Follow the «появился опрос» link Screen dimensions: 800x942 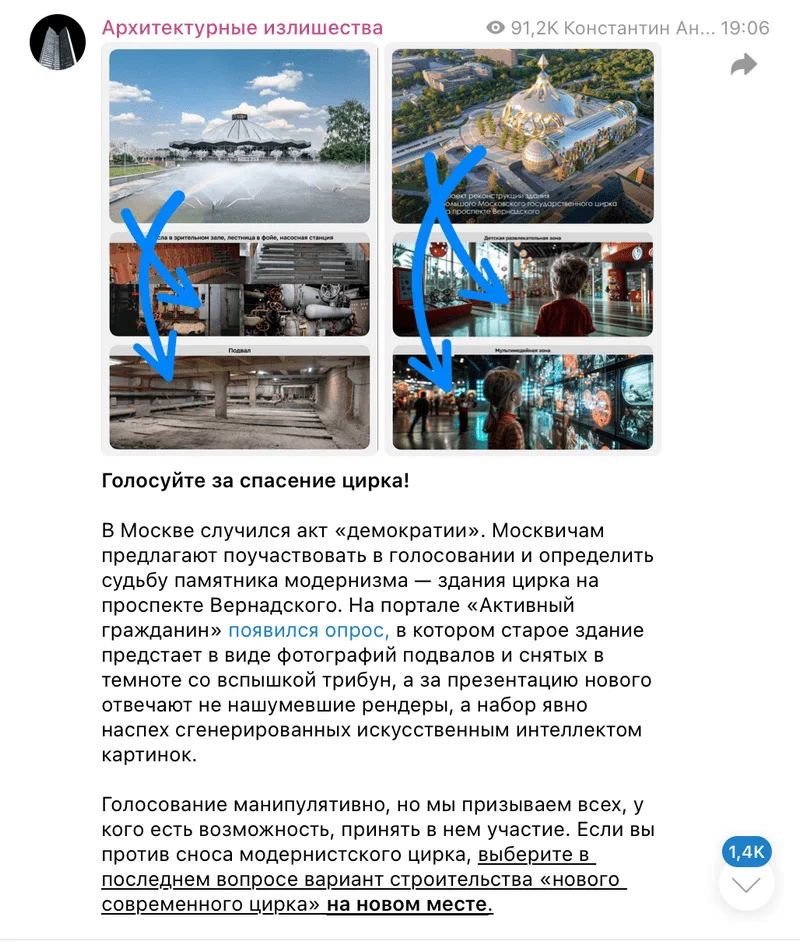click(x=308, y=631)
